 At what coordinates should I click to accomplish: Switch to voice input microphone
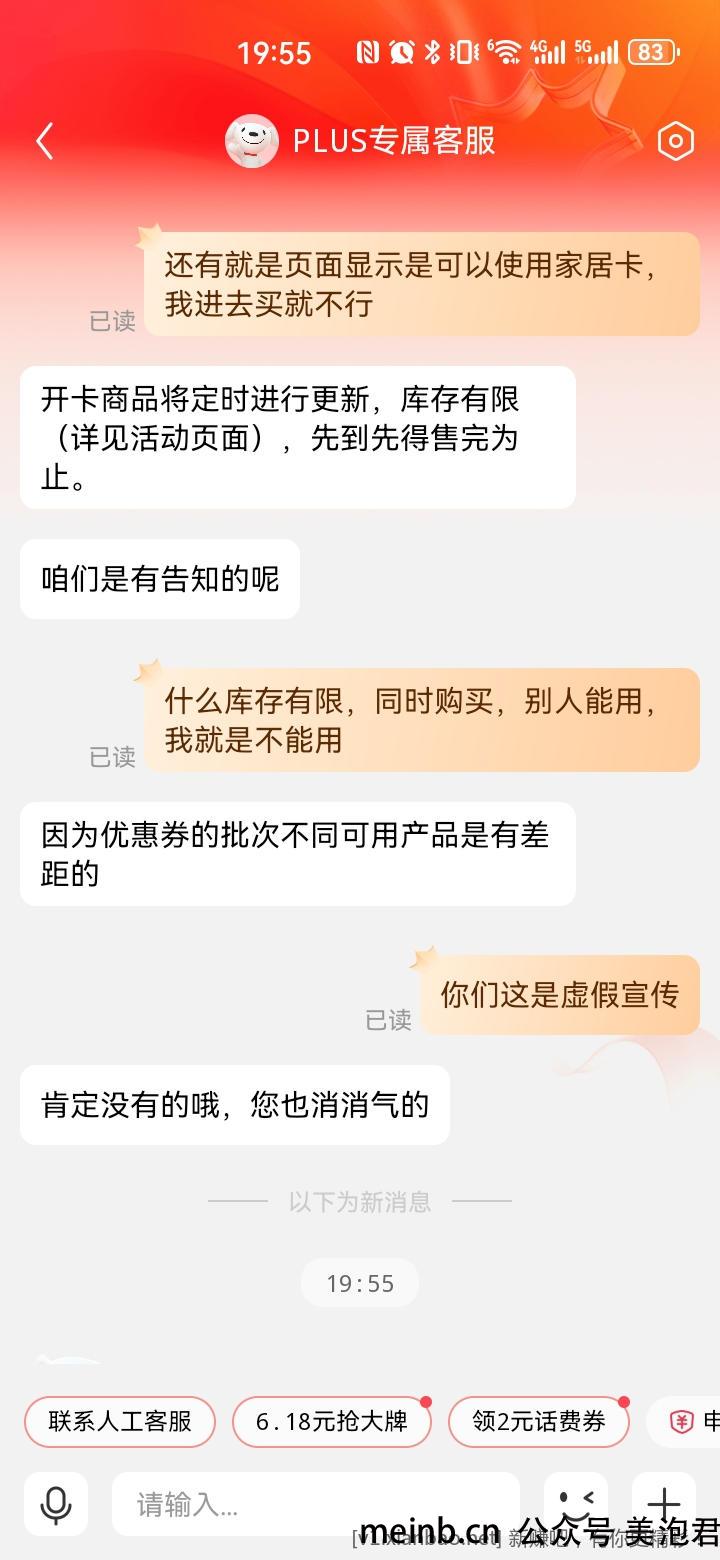[x=56, y=1503]
